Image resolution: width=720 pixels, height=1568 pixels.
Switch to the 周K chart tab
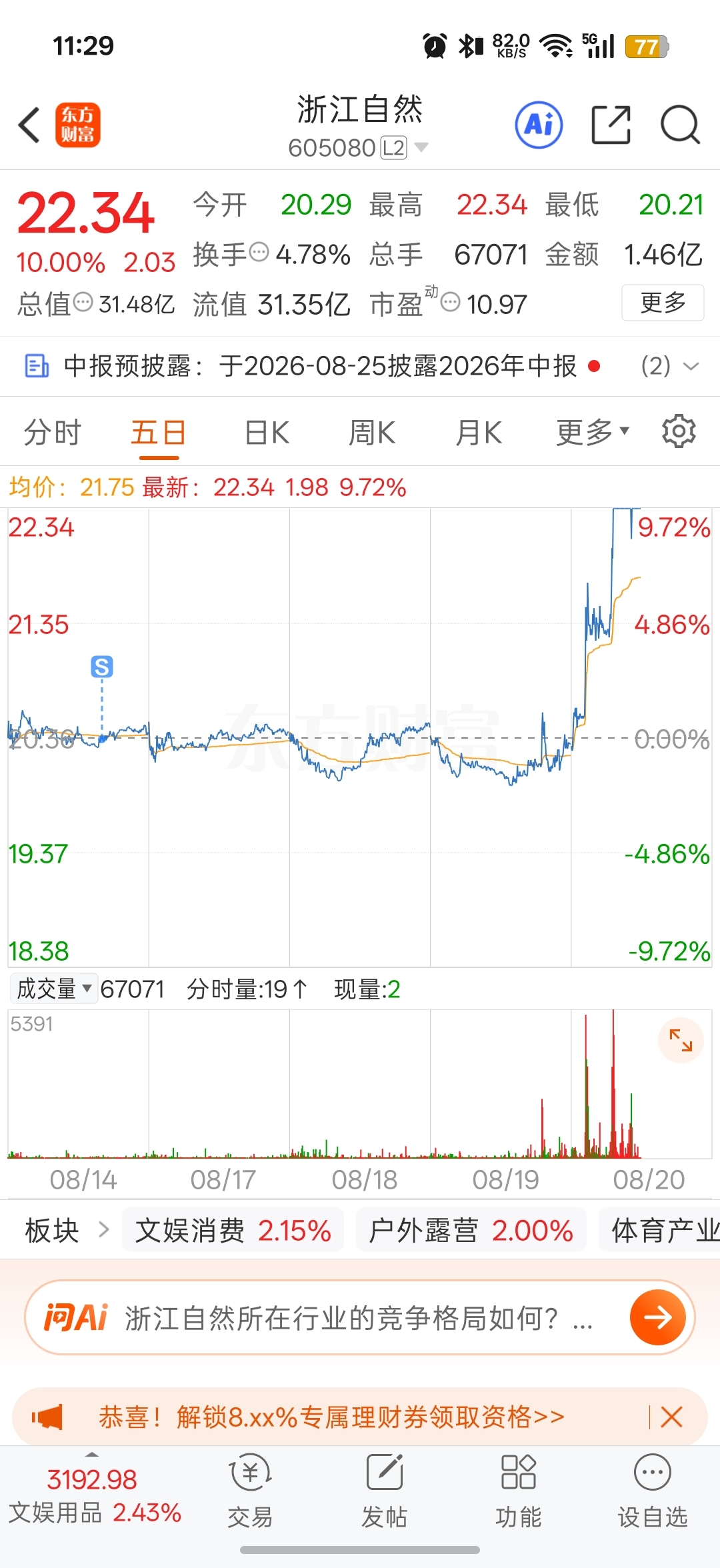[372, 433]
